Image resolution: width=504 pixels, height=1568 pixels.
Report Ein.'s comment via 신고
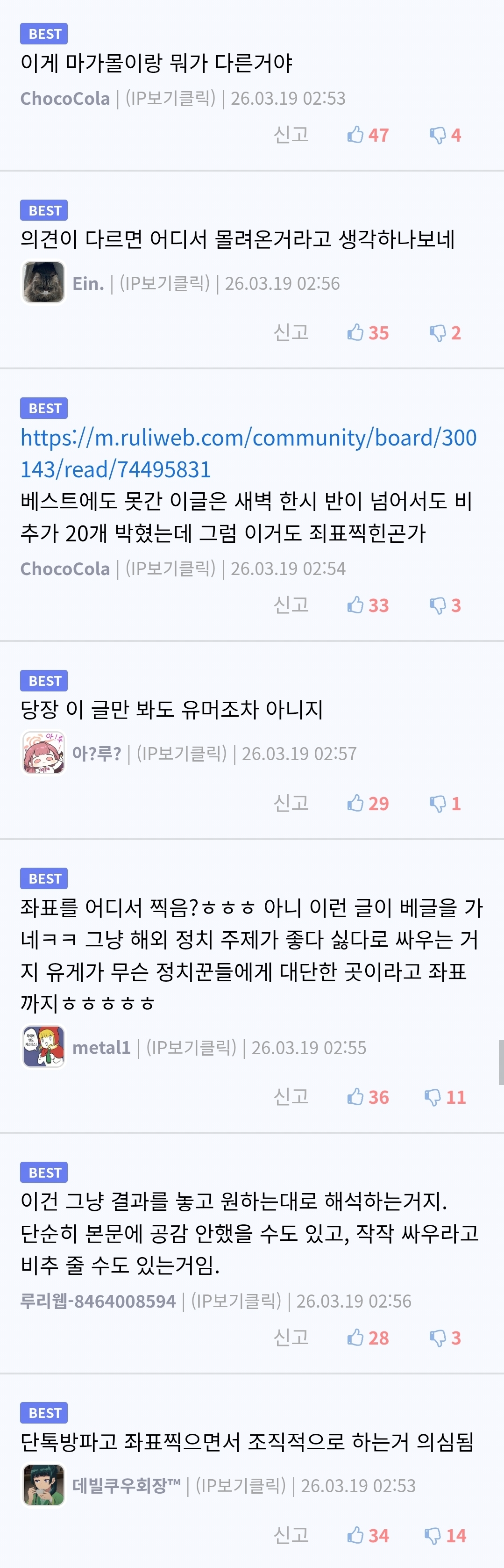point(291,332)
